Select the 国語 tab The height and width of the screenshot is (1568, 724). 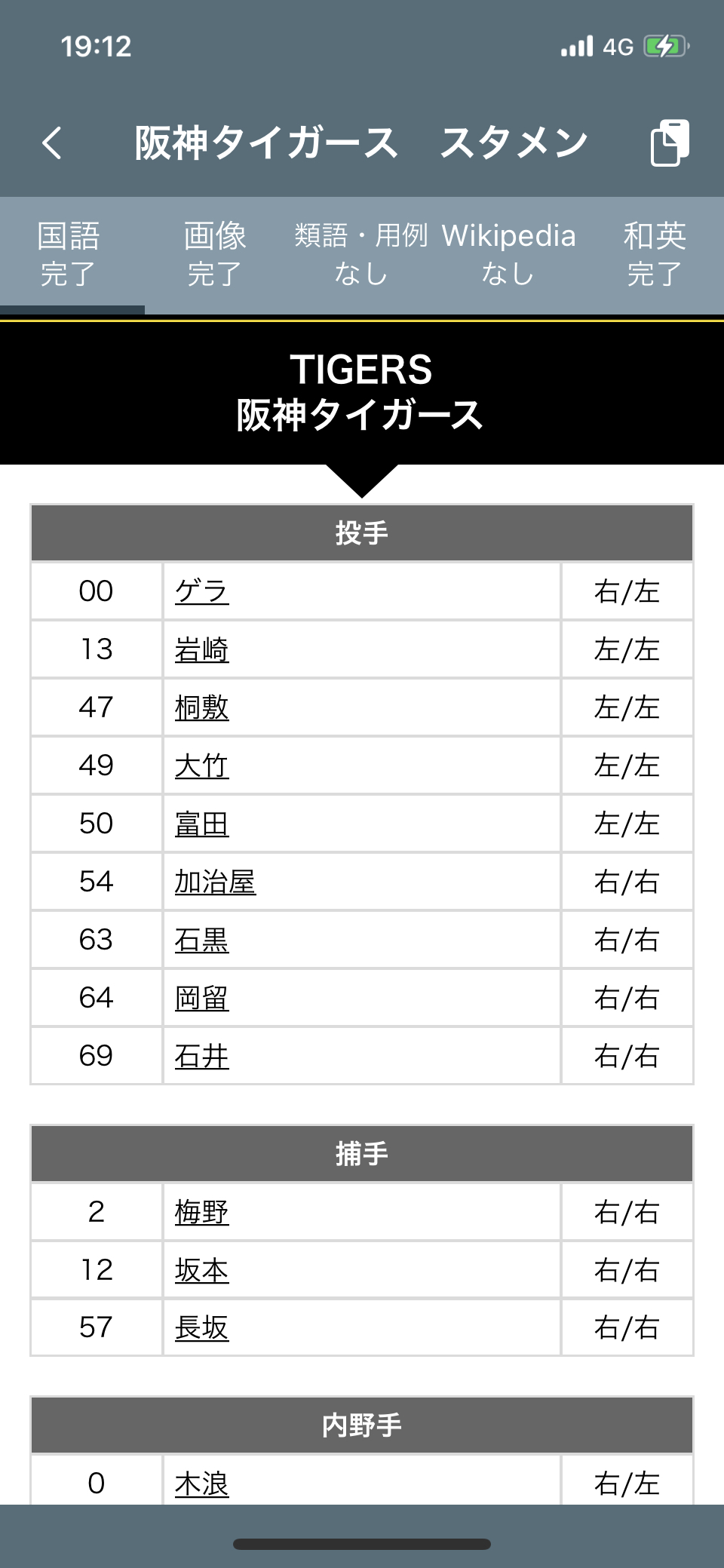coord(69,255)
